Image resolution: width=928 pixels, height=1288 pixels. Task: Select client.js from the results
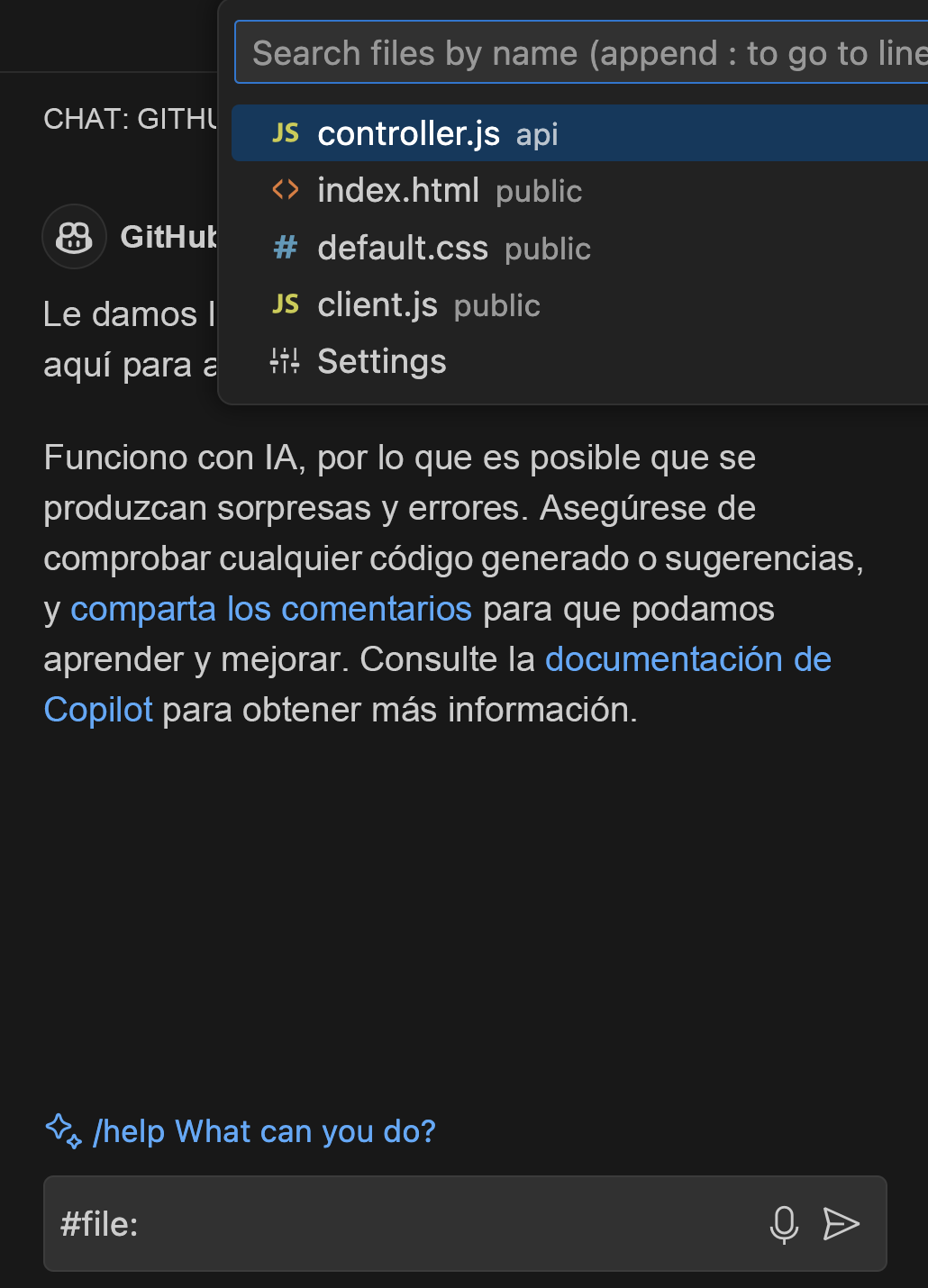coord(378,305)
